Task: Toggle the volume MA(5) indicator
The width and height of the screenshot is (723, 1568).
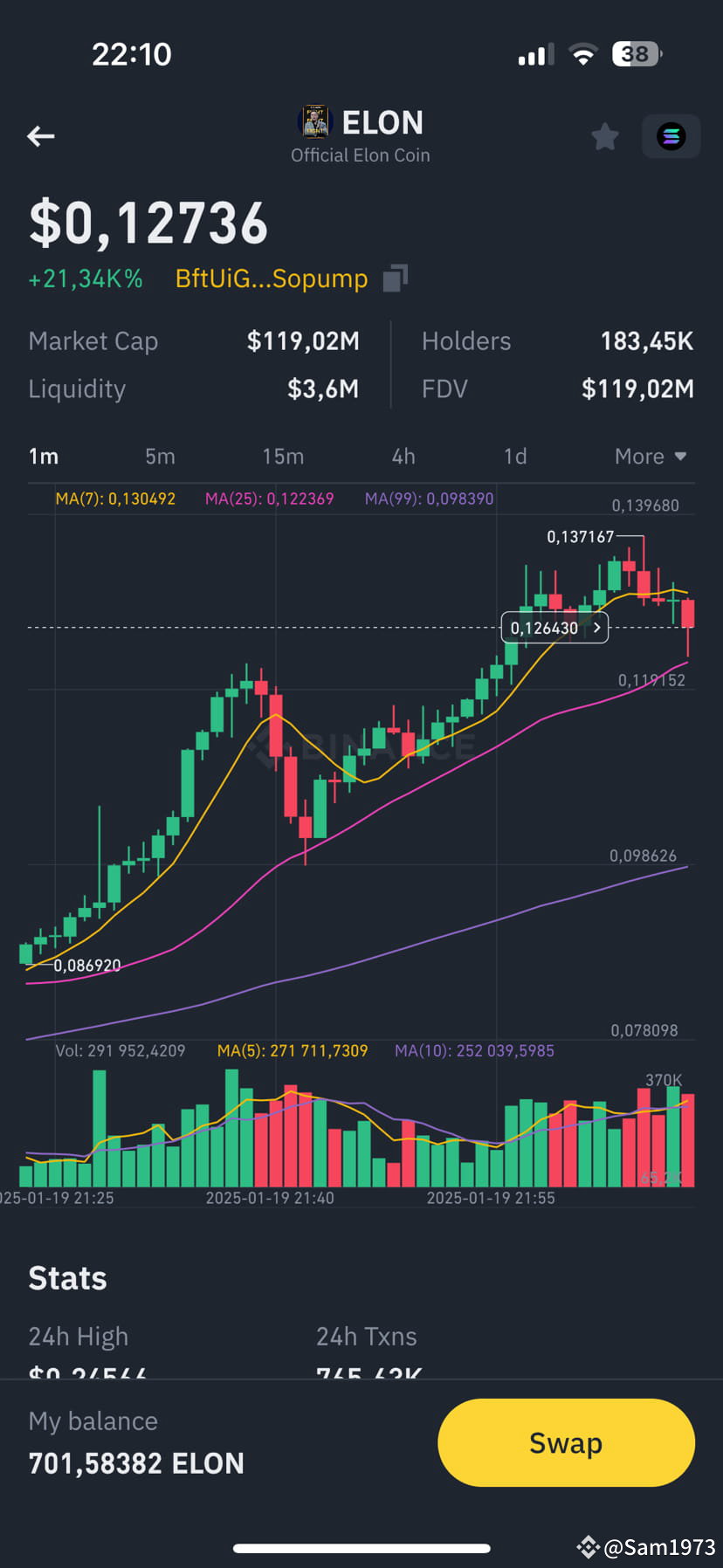Action: 293,1050
